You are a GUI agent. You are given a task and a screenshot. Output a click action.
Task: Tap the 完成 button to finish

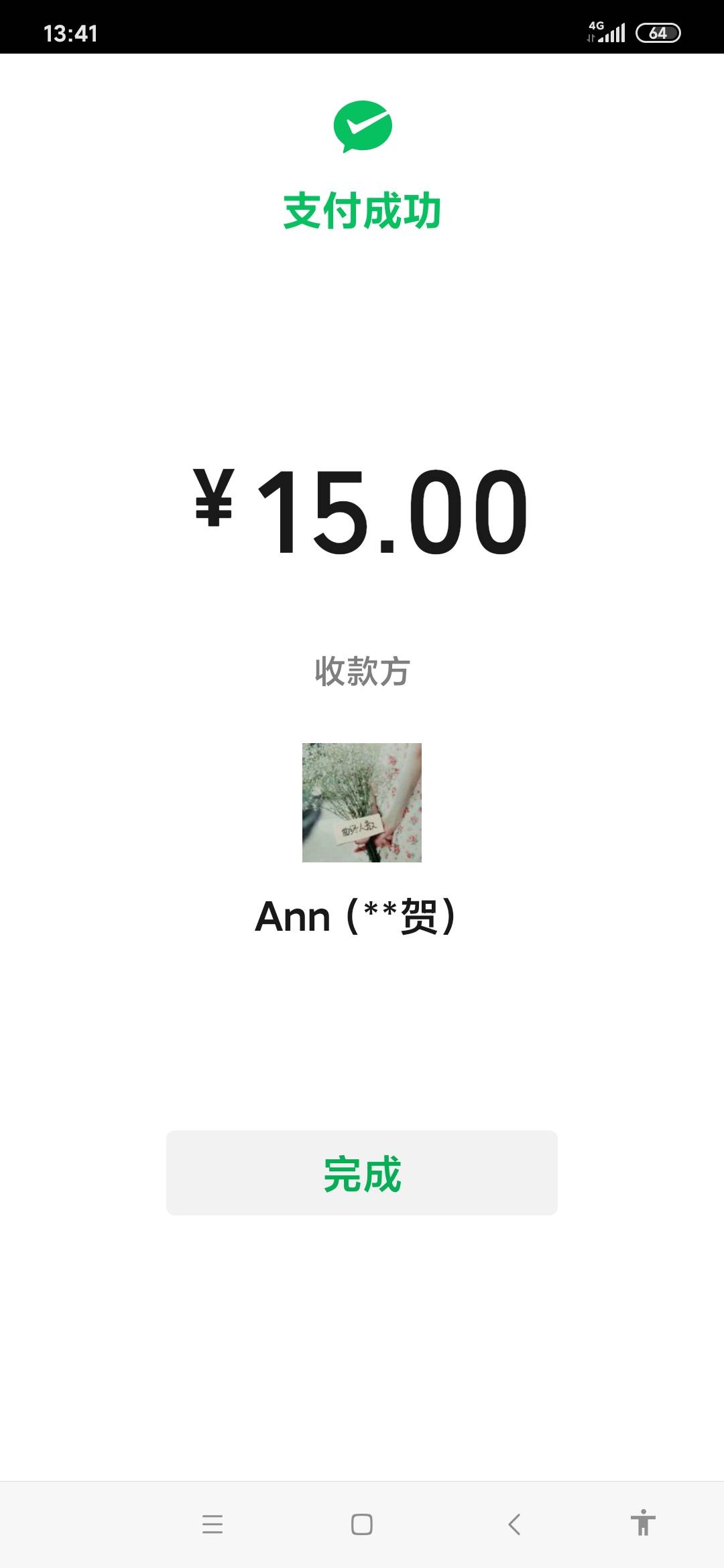click(361, 1173)
